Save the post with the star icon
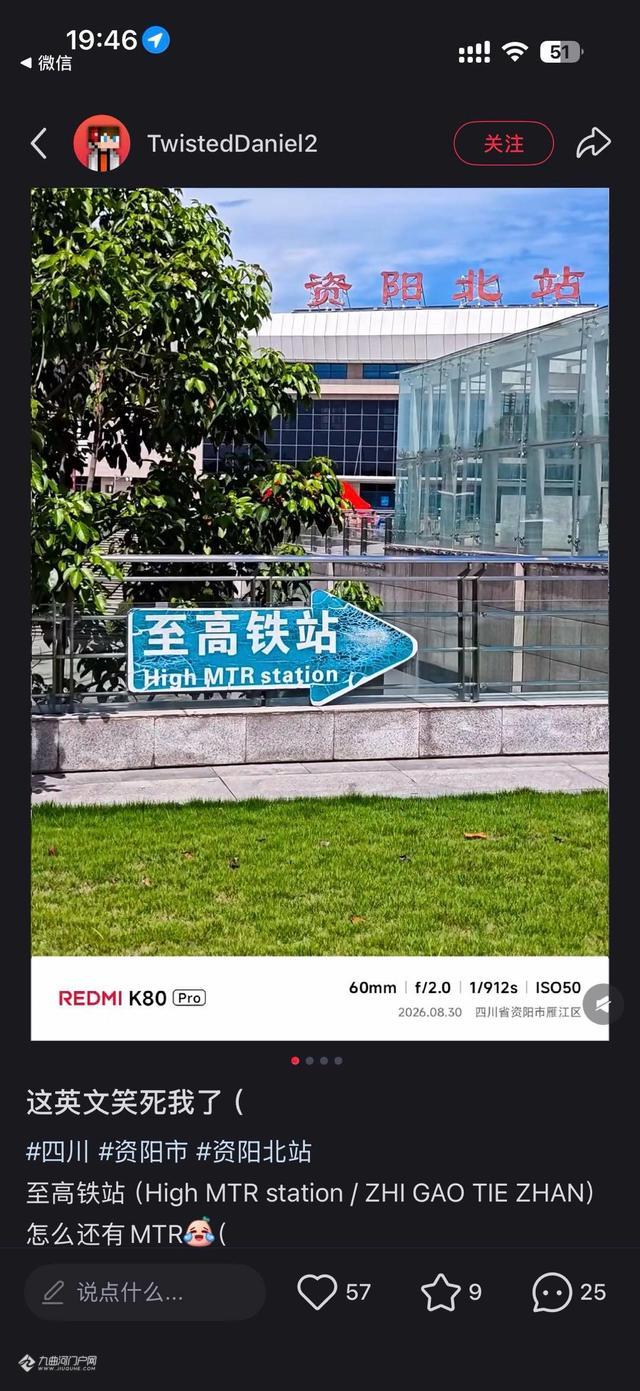This screenshot has height=1391, width=640. (x=441, y=1292)
